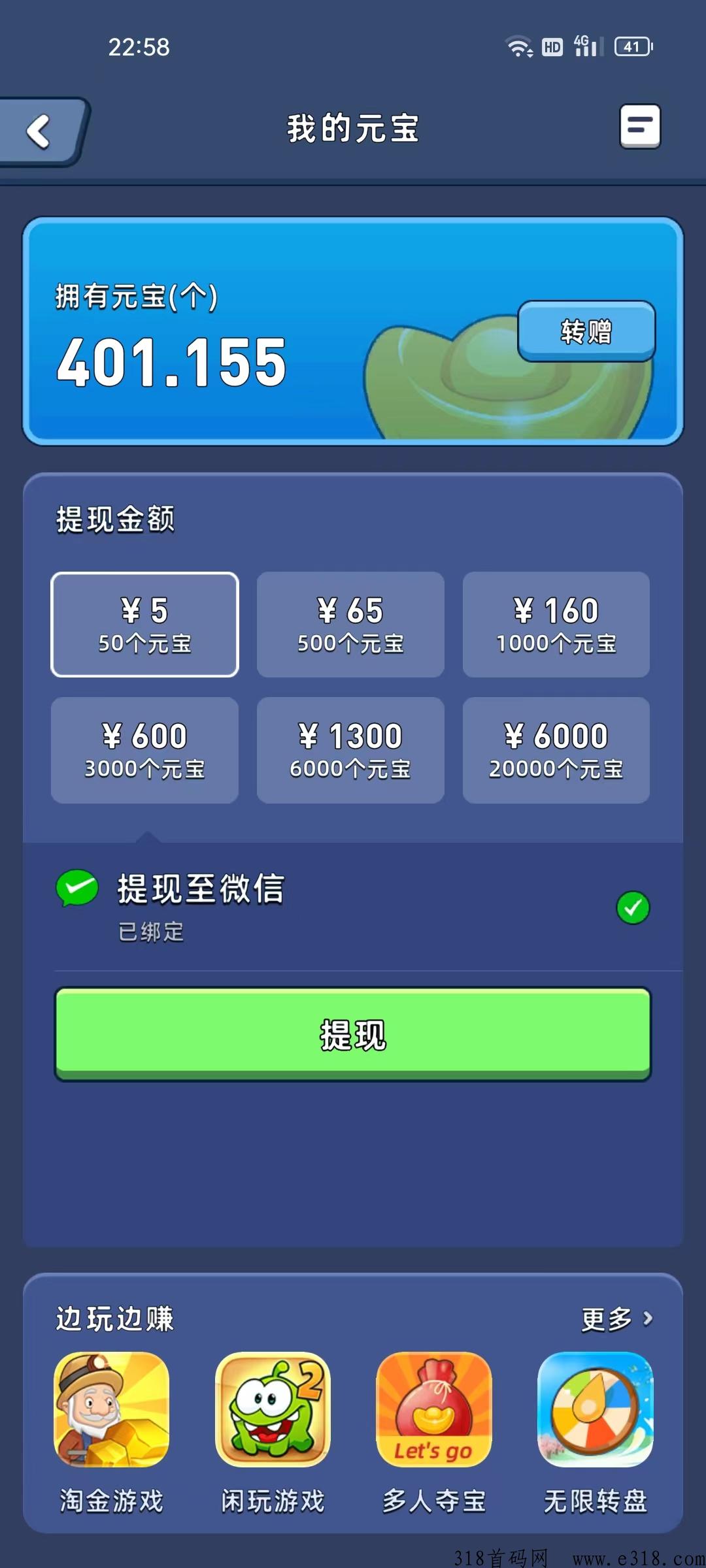
Task: Go back using the top-left arrow
Action: coord(41,131)
